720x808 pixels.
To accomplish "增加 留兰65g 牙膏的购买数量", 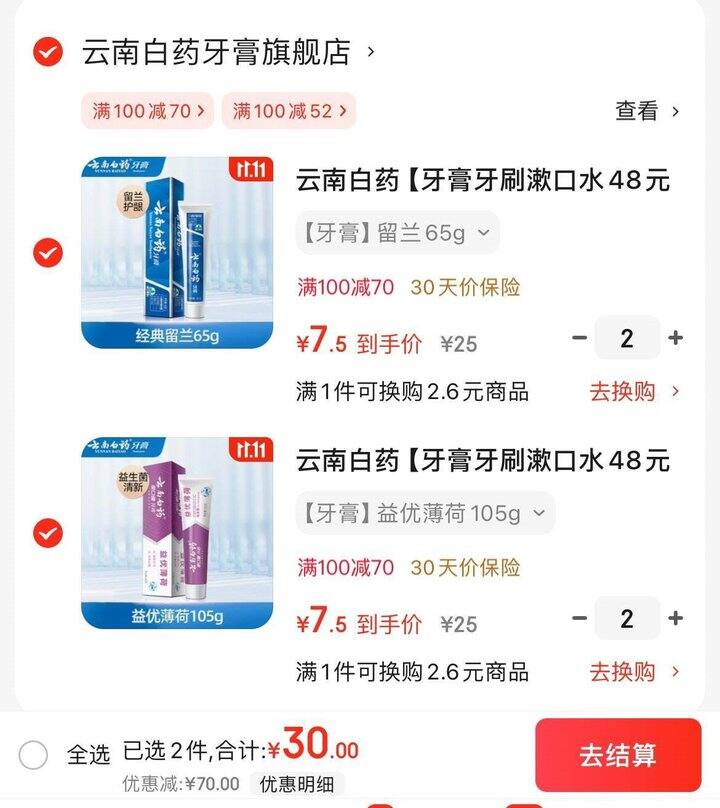I will pos(677,339).
